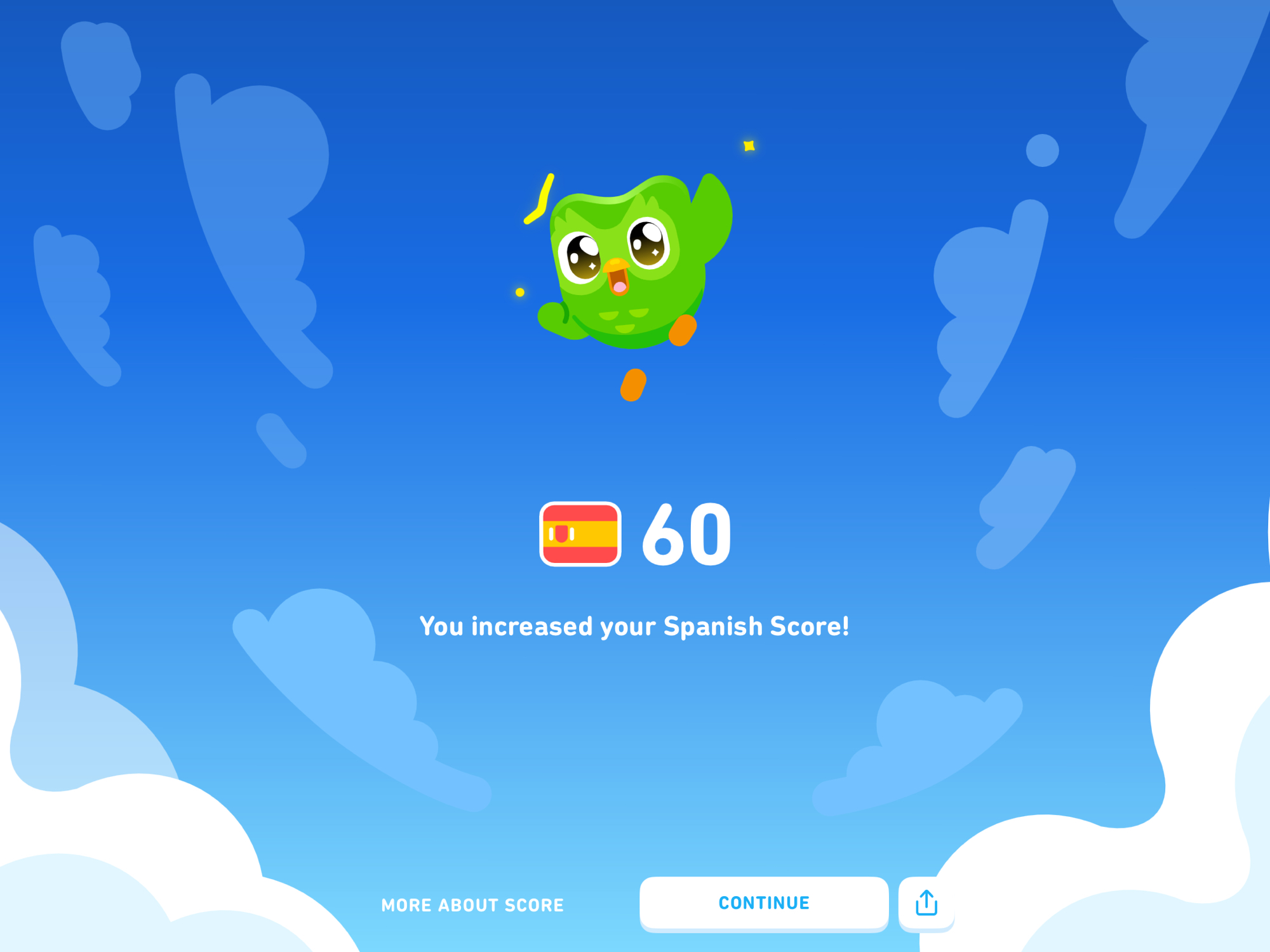
Task: Tap the Continue button
Action: [x=763, y=902]
